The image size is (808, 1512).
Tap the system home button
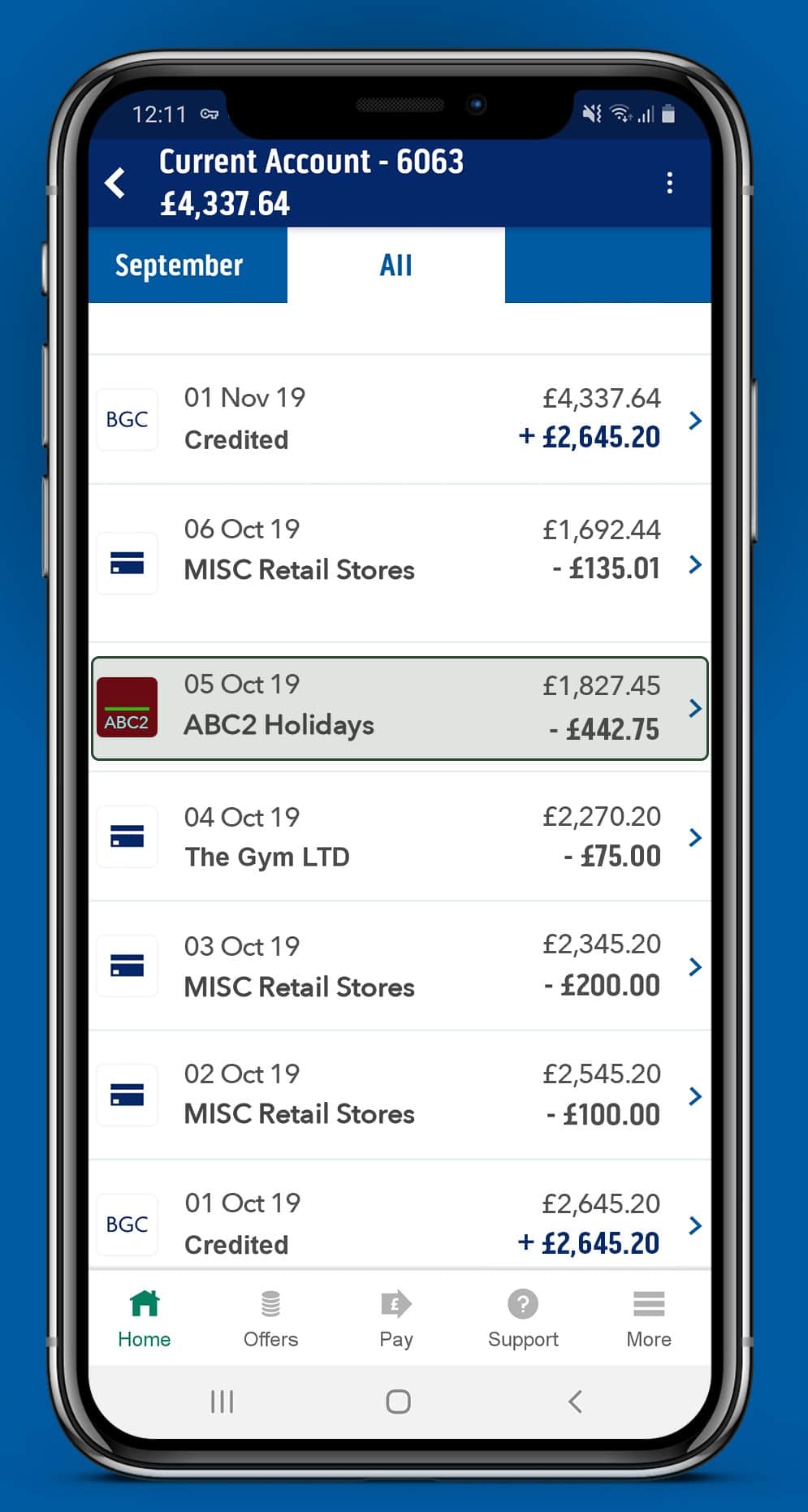pyautogui.click(x=398, y=1402)
